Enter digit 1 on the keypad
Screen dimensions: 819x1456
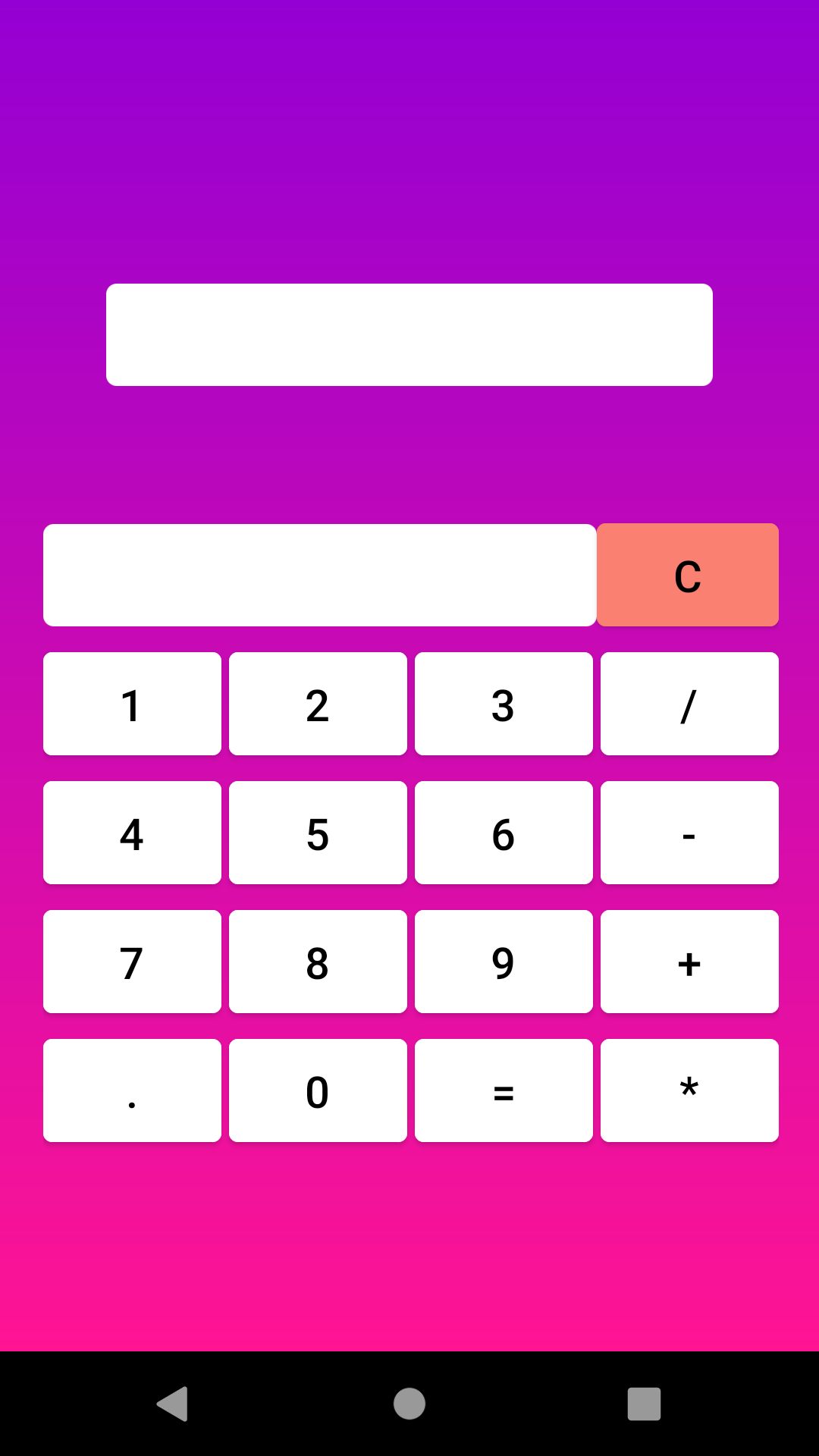pyautogui.click(x=132, y=704)
